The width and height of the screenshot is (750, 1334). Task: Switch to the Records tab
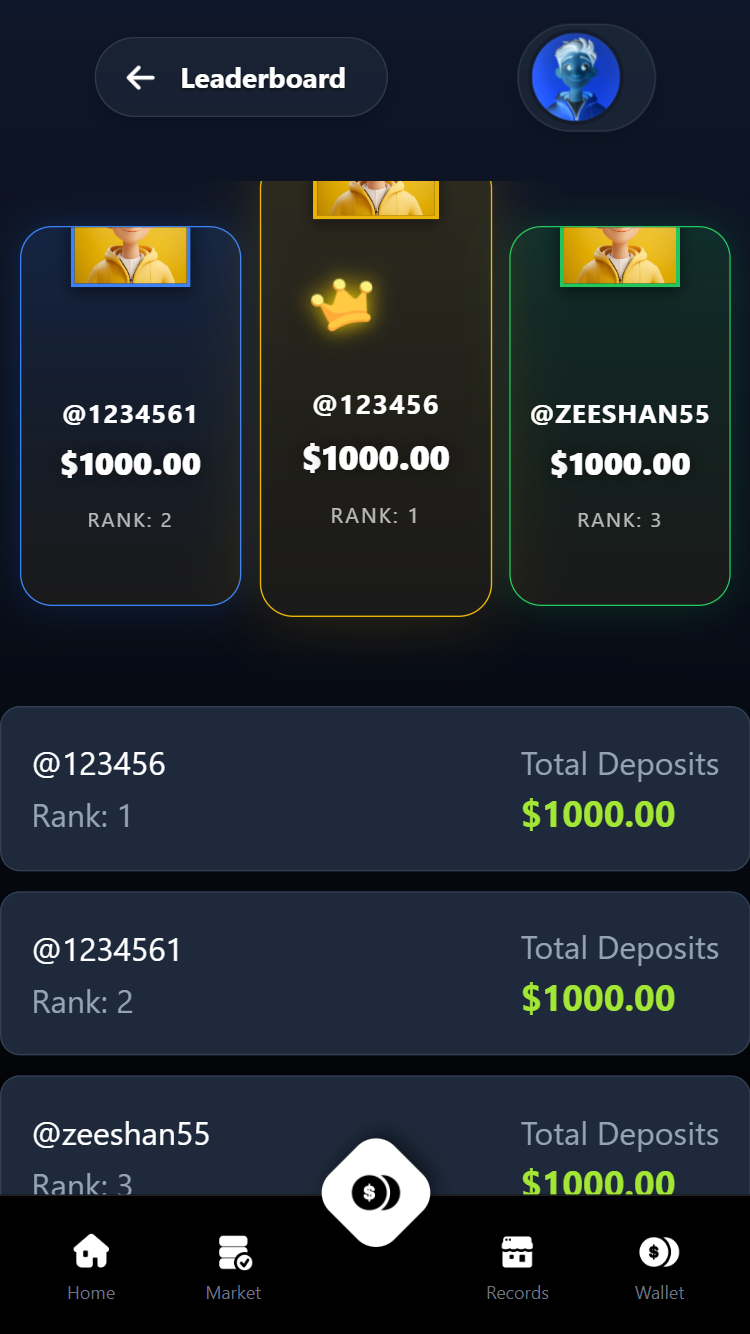(517, 1266)
